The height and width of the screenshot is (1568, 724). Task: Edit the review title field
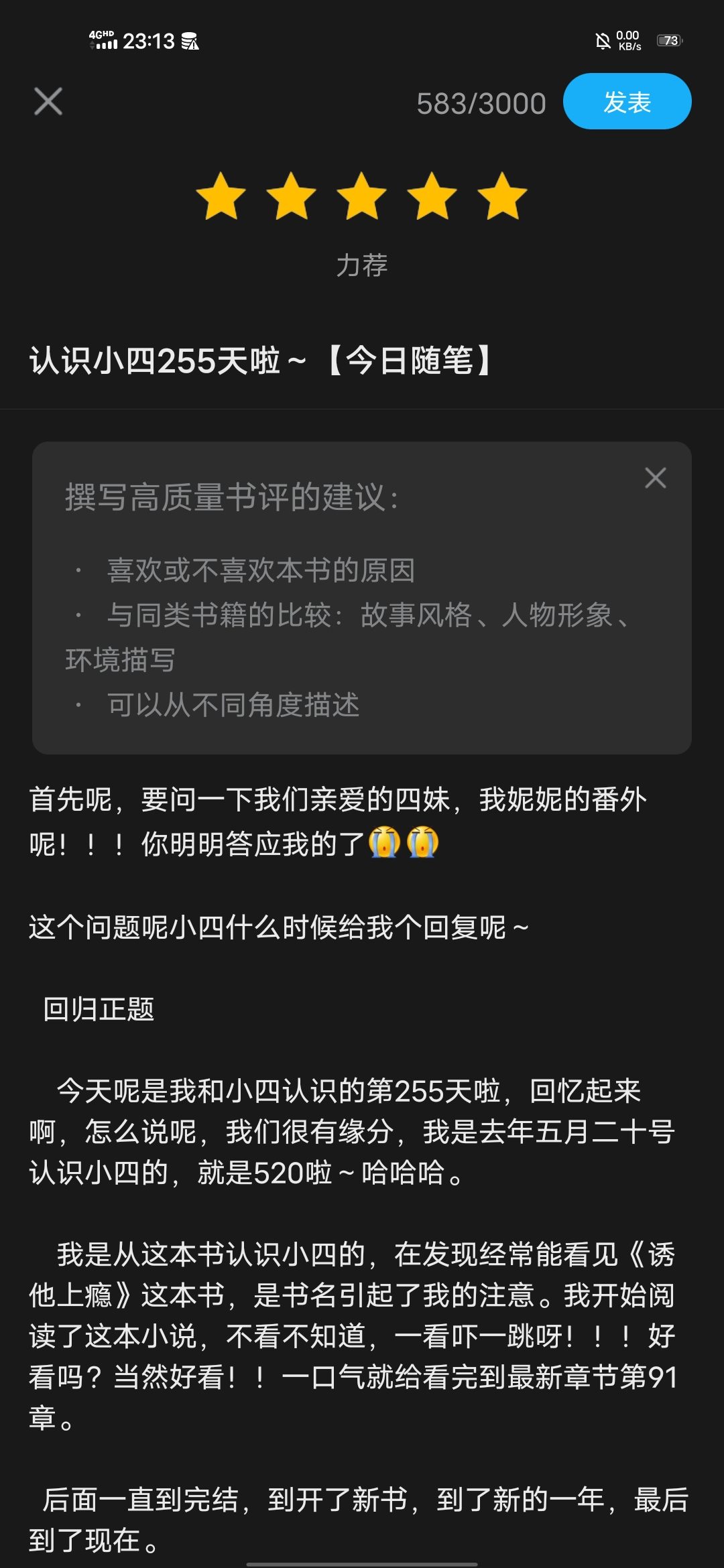pos(362,361)
